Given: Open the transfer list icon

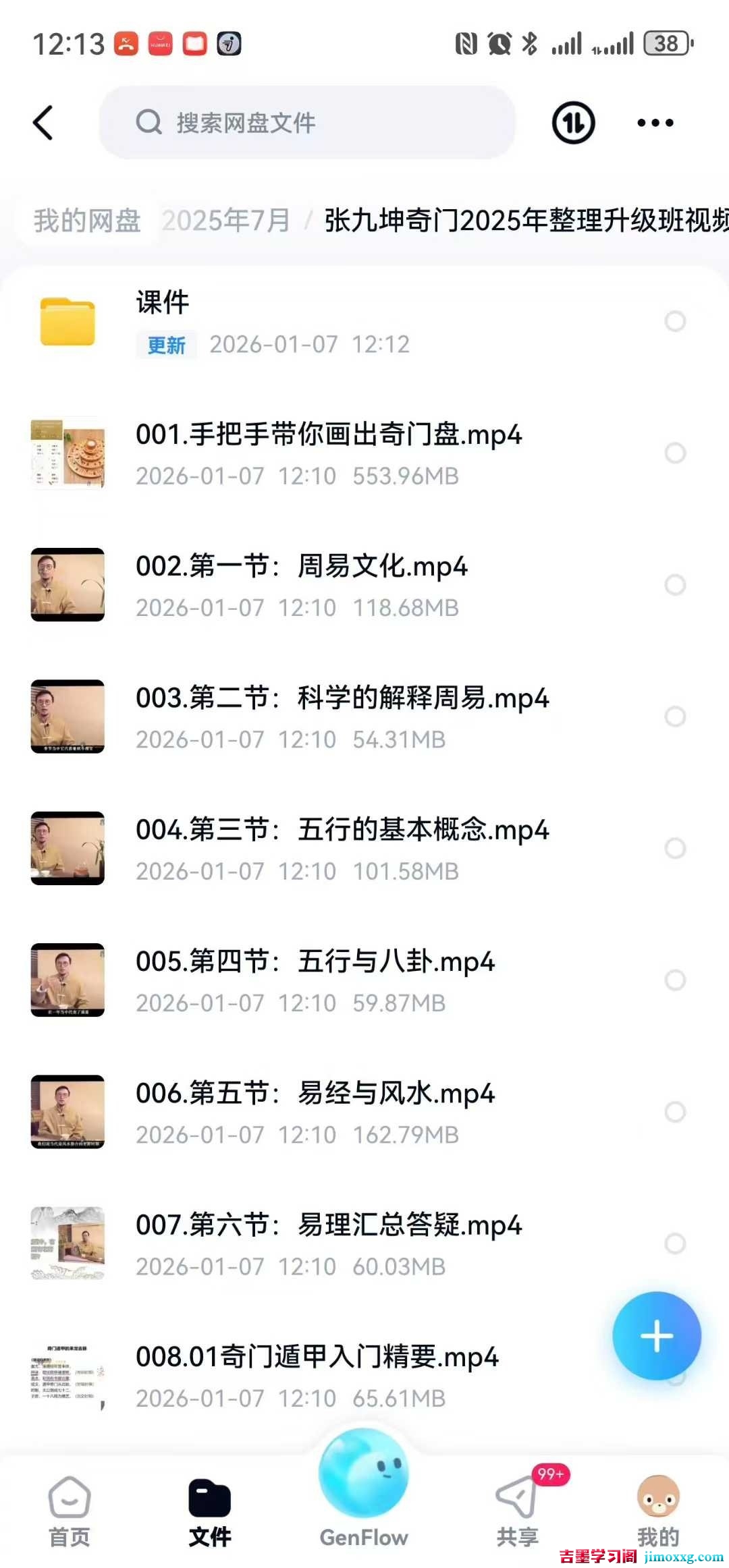Looking at the screenshot, I should (x=573, y=123).
